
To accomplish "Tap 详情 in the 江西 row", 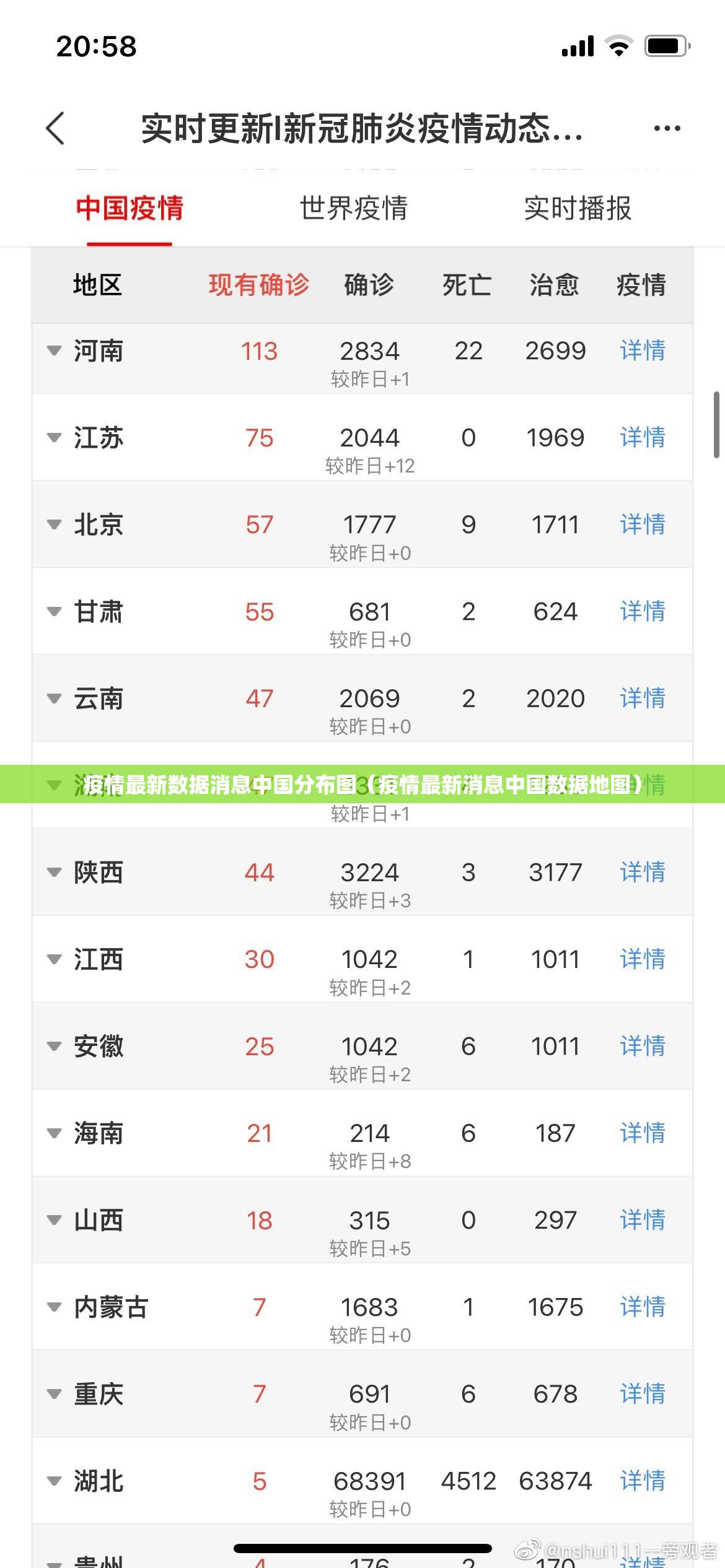I will click(x=643, y=959).
